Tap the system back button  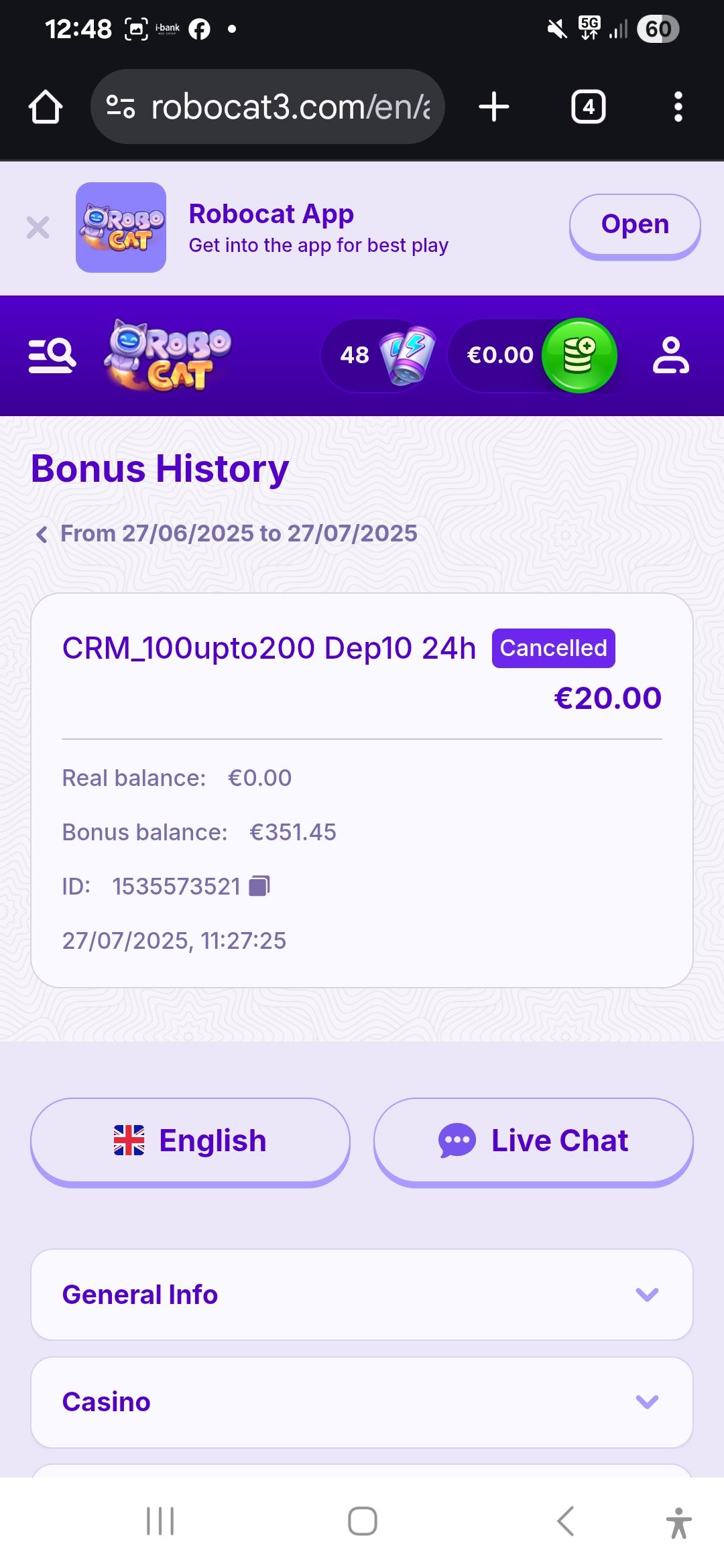pyautogui.click(x=565, y=1521)
